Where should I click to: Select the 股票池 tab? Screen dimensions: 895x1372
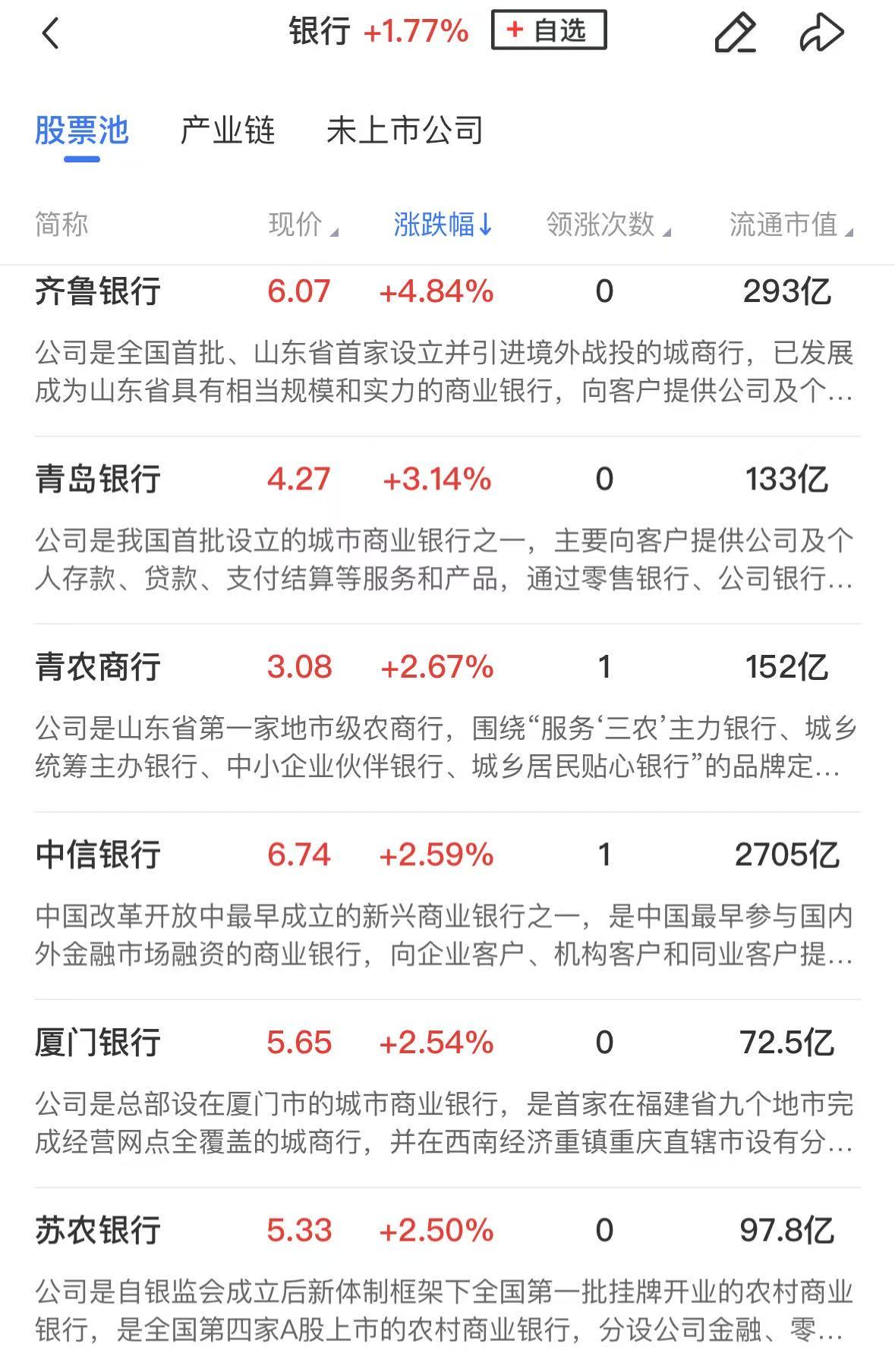tap(82, 131)
